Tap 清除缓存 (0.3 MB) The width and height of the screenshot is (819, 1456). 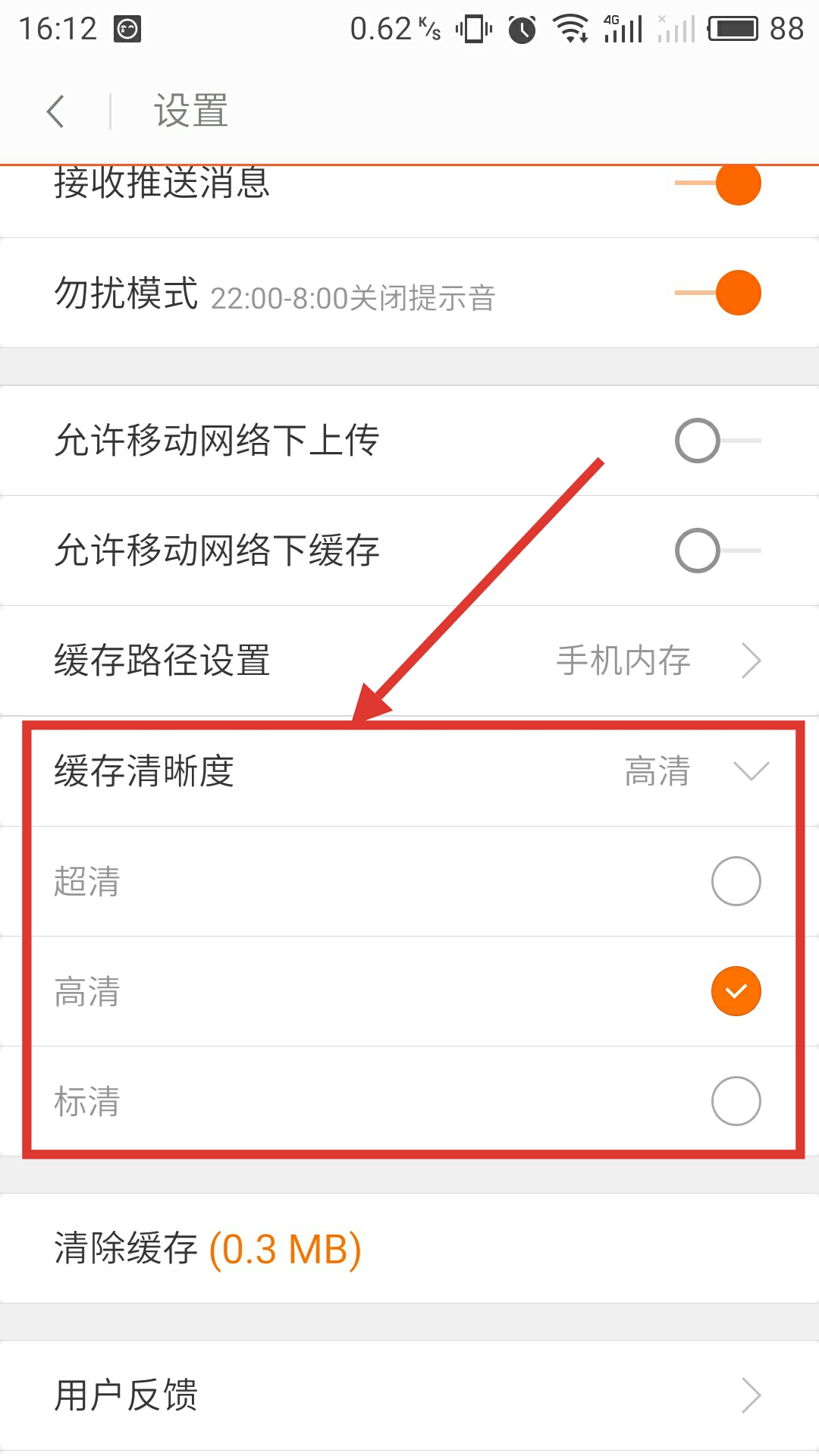point(409,1248)
